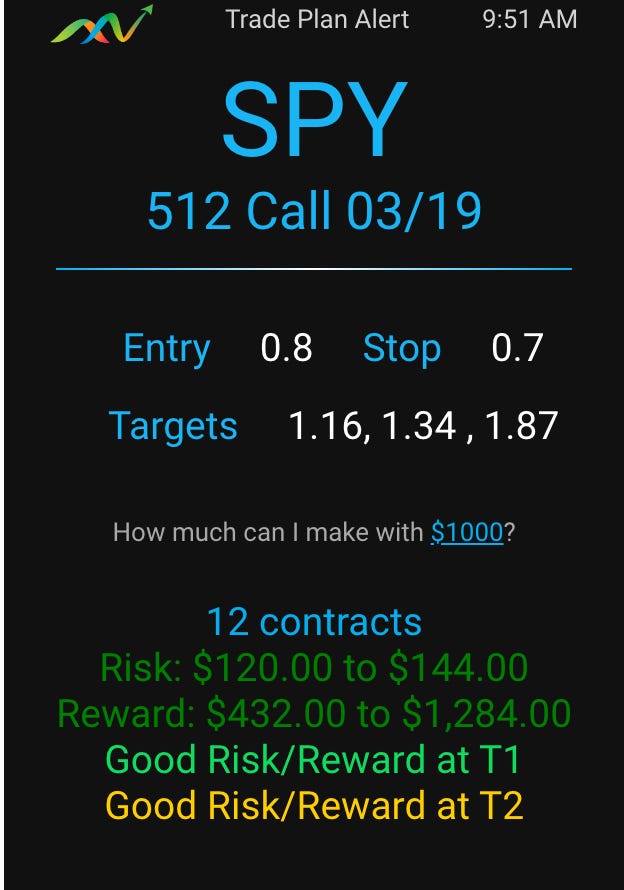
Task: Change the $1000 investment amount link
Action: (x=467, y=532)
